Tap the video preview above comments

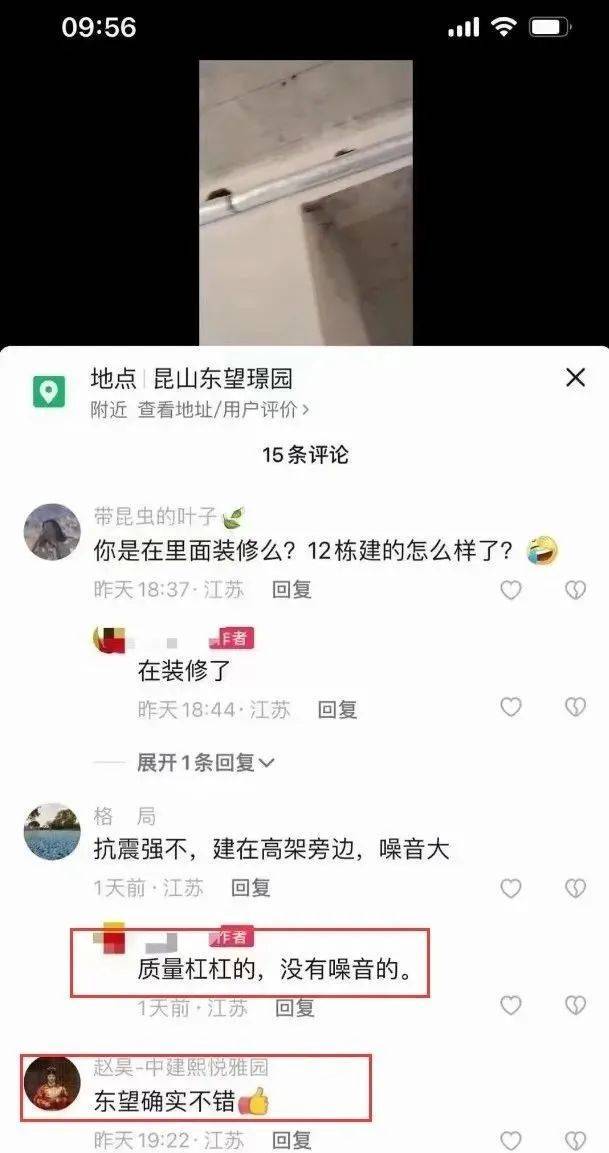[305, 200]
